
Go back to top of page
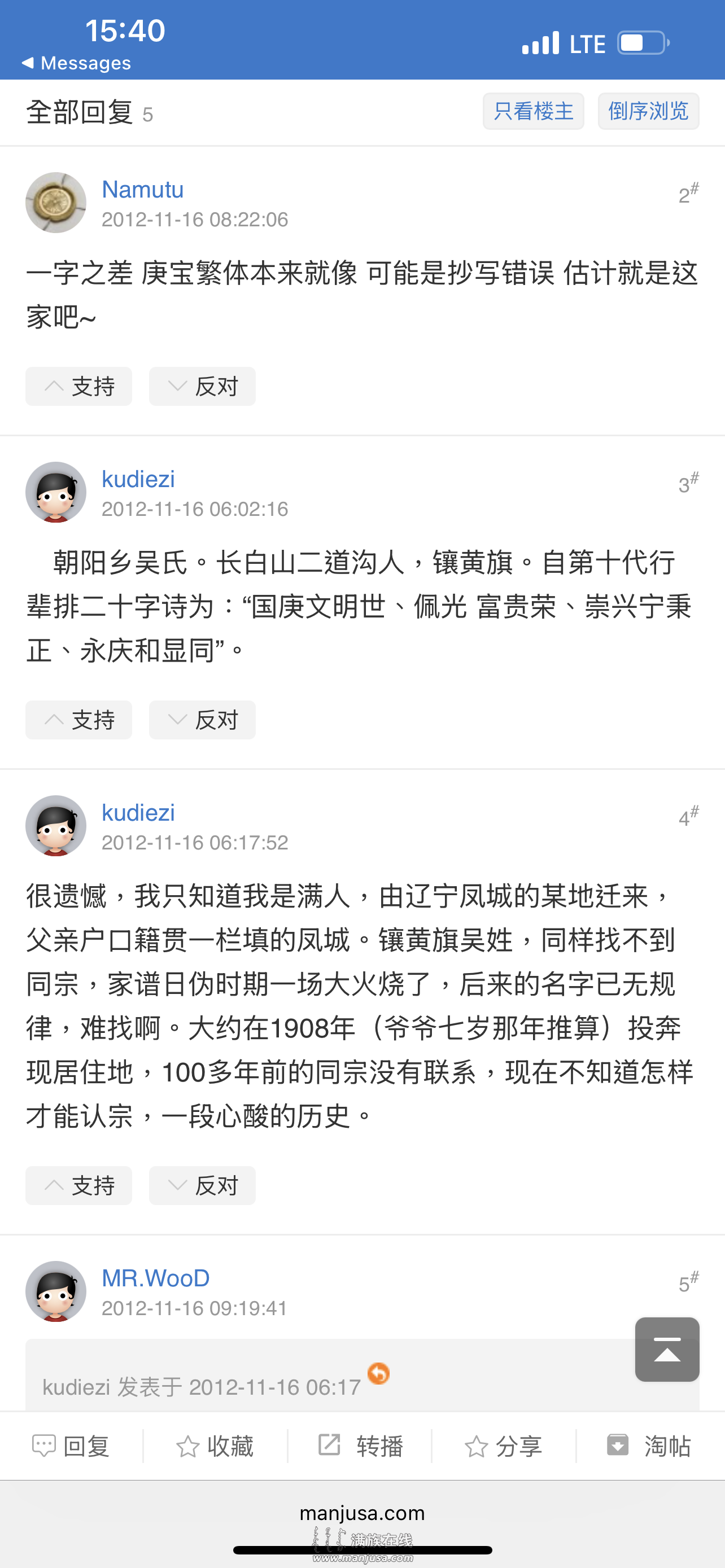(667, 1350)
